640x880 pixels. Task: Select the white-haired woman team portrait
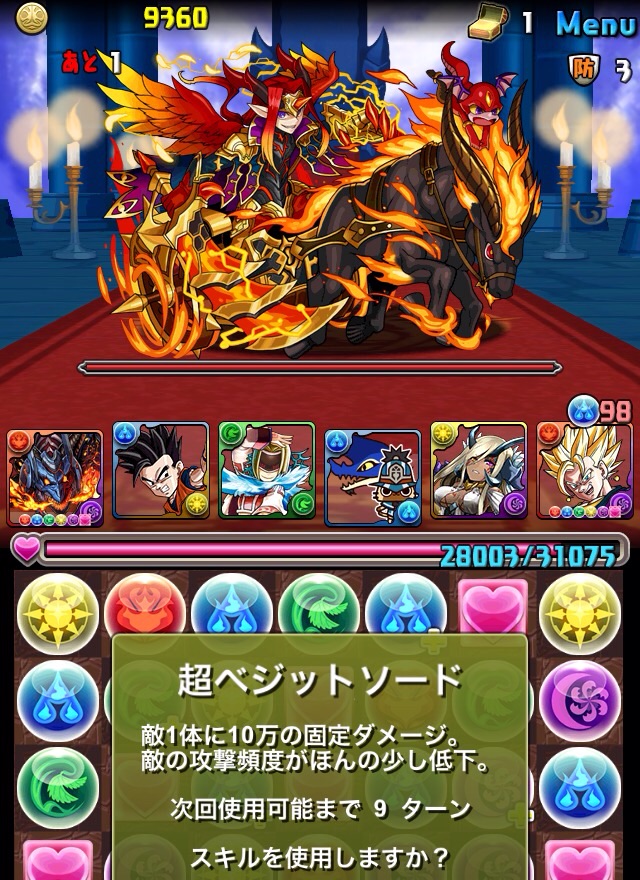click(479, 471)
